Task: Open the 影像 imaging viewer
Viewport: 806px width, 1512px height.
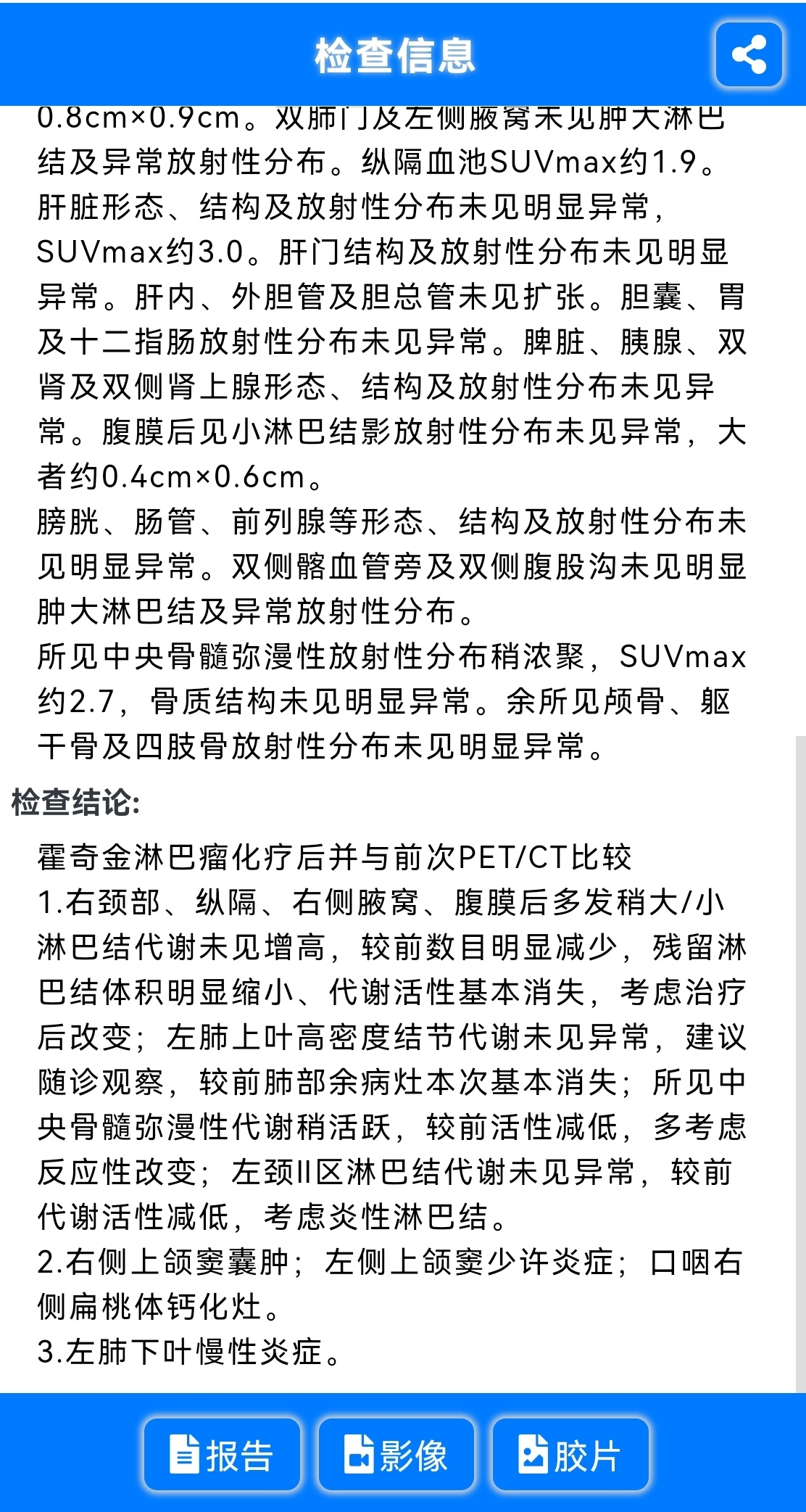Action: point(396,1454)
